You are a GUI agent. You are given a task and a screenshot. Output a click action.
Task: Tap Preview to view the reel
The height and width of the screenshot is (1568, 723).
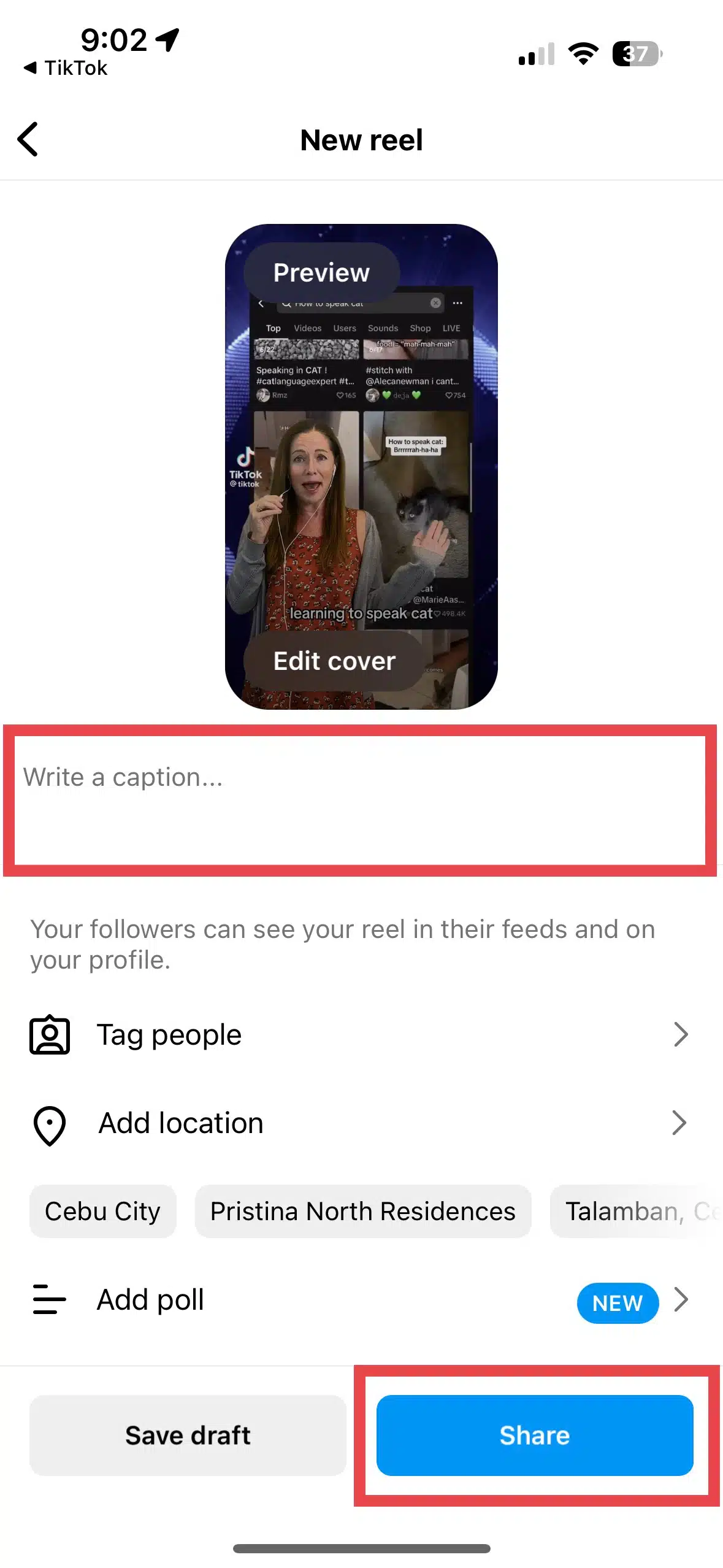pos(321,272)
